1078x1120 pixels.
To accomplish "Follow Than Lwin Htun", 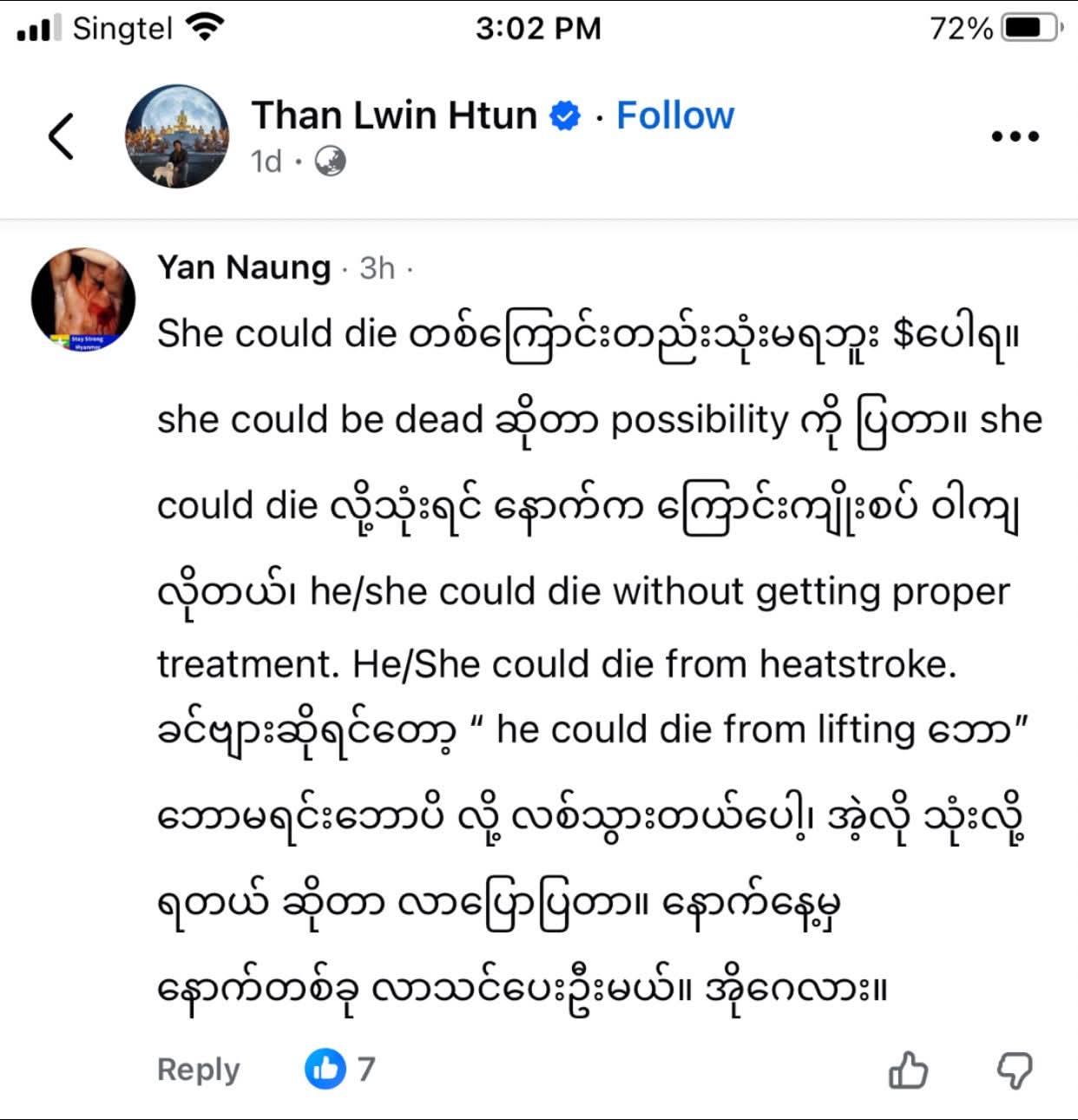I will tap(674, 115).
